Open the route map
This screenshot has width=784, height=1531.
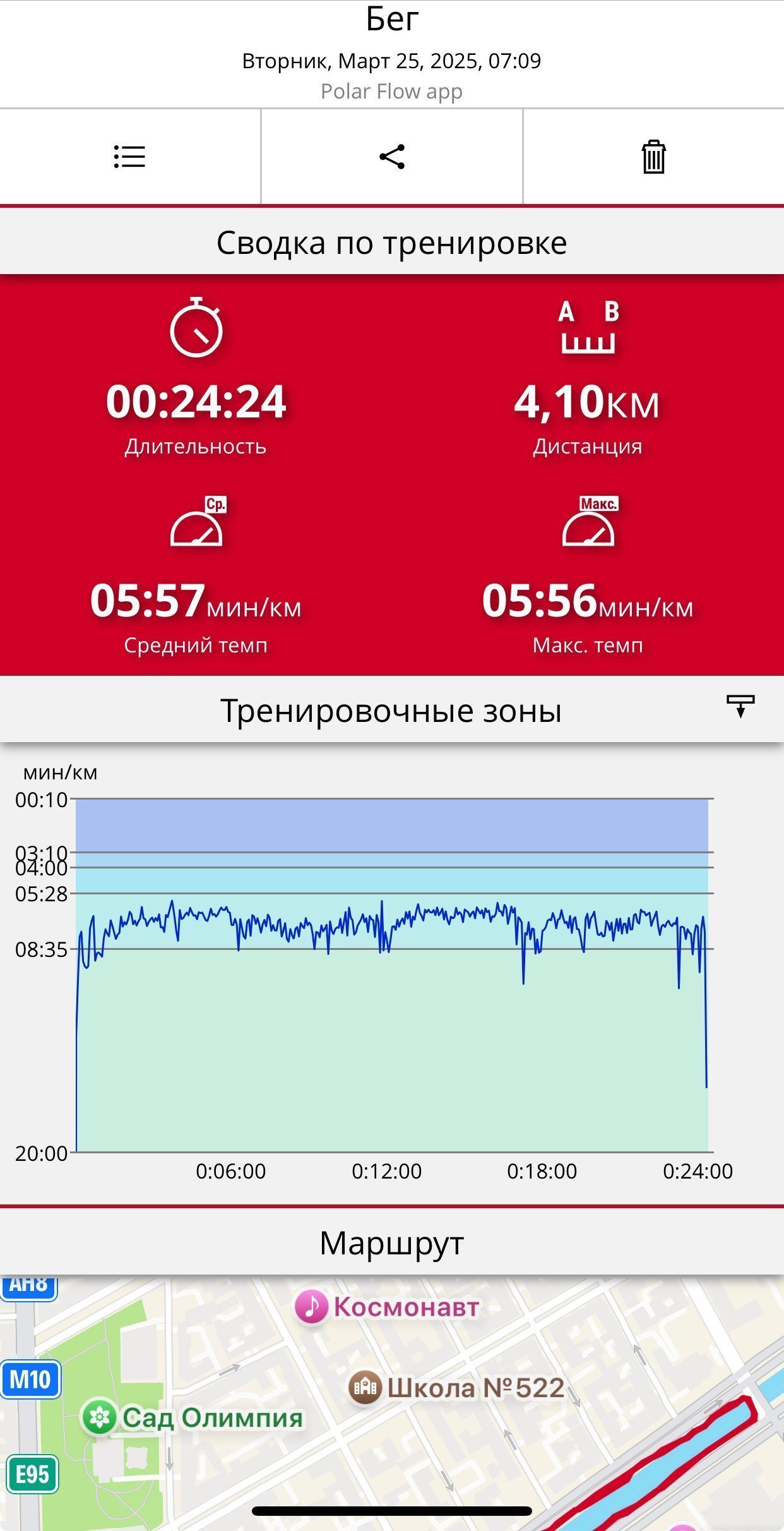coord(392,1403)
